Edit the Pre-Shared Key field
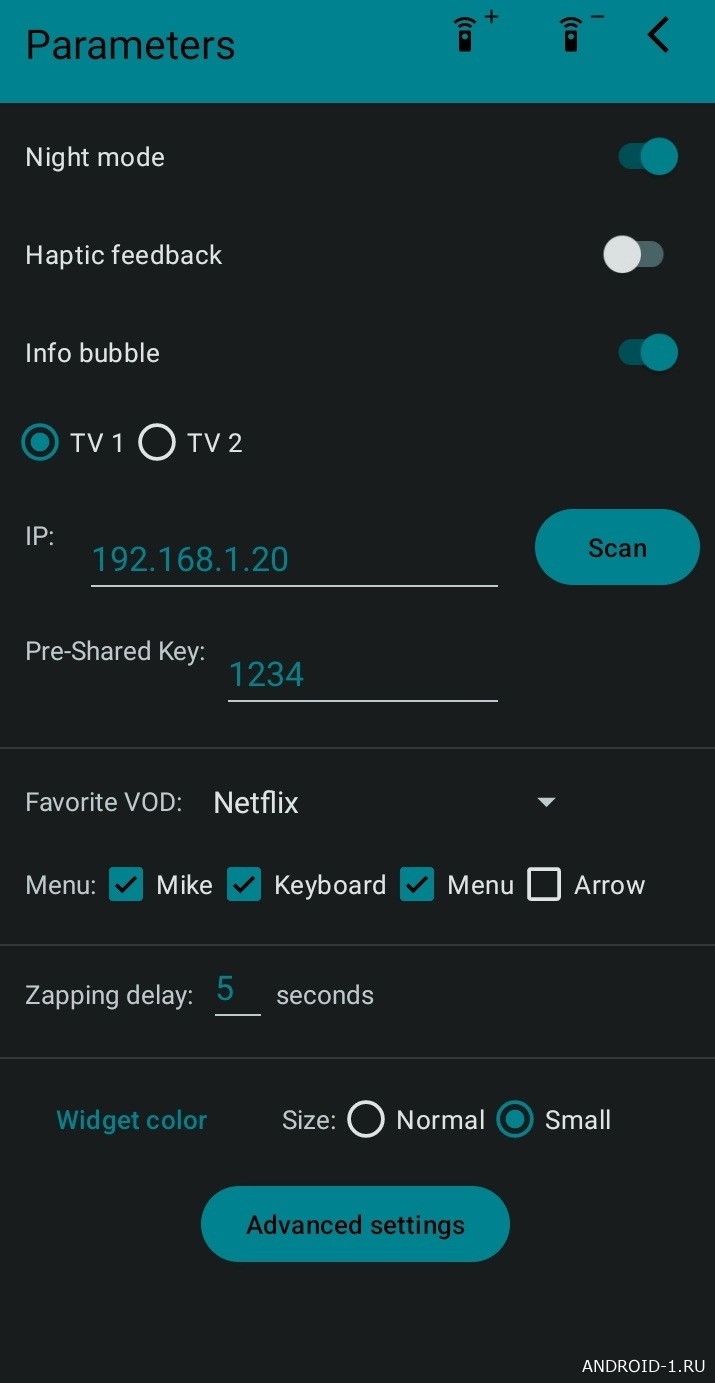 [x=362, y=675]
